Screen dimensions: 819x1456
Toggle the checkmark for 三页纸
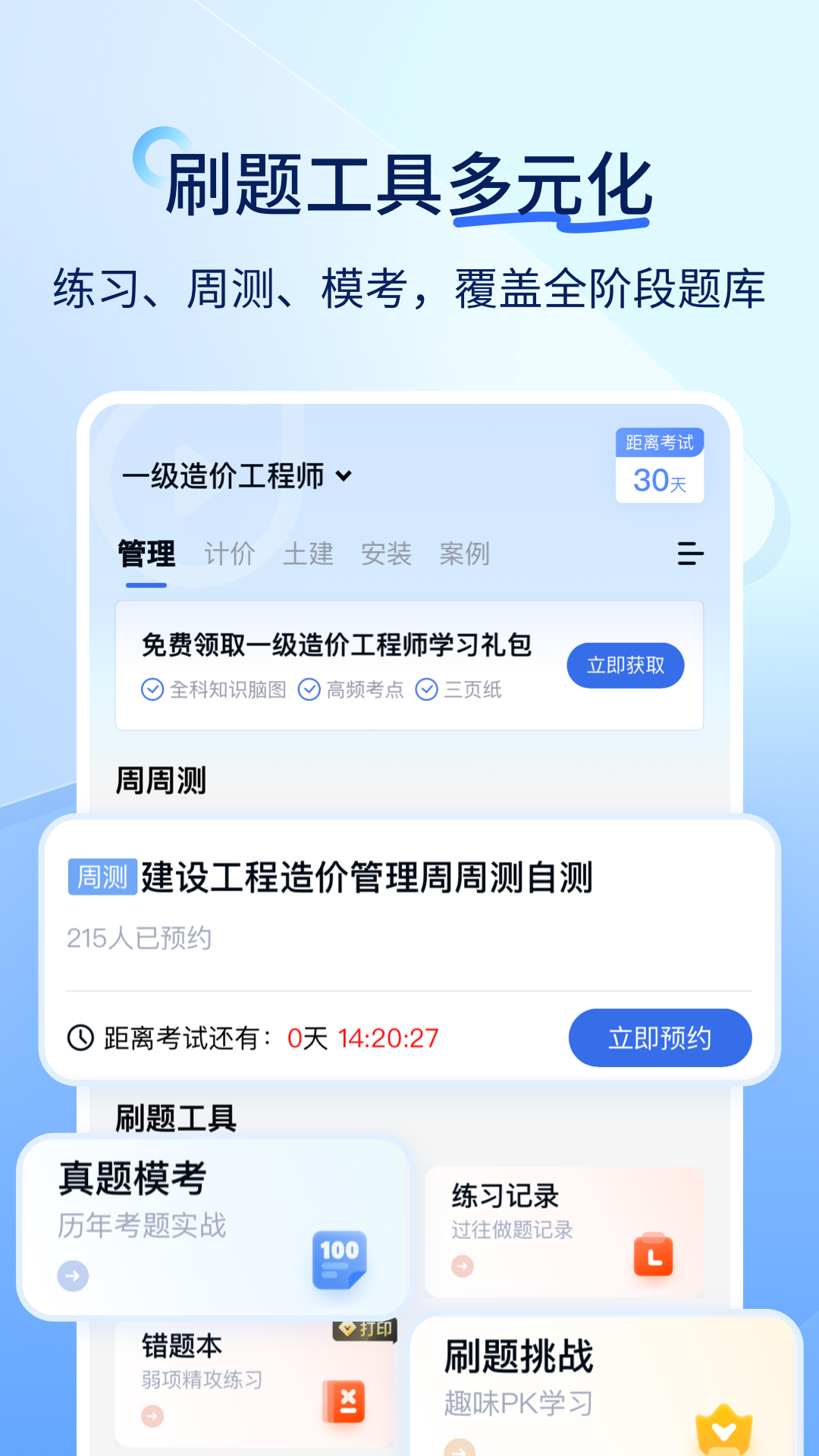pos(427,690)
